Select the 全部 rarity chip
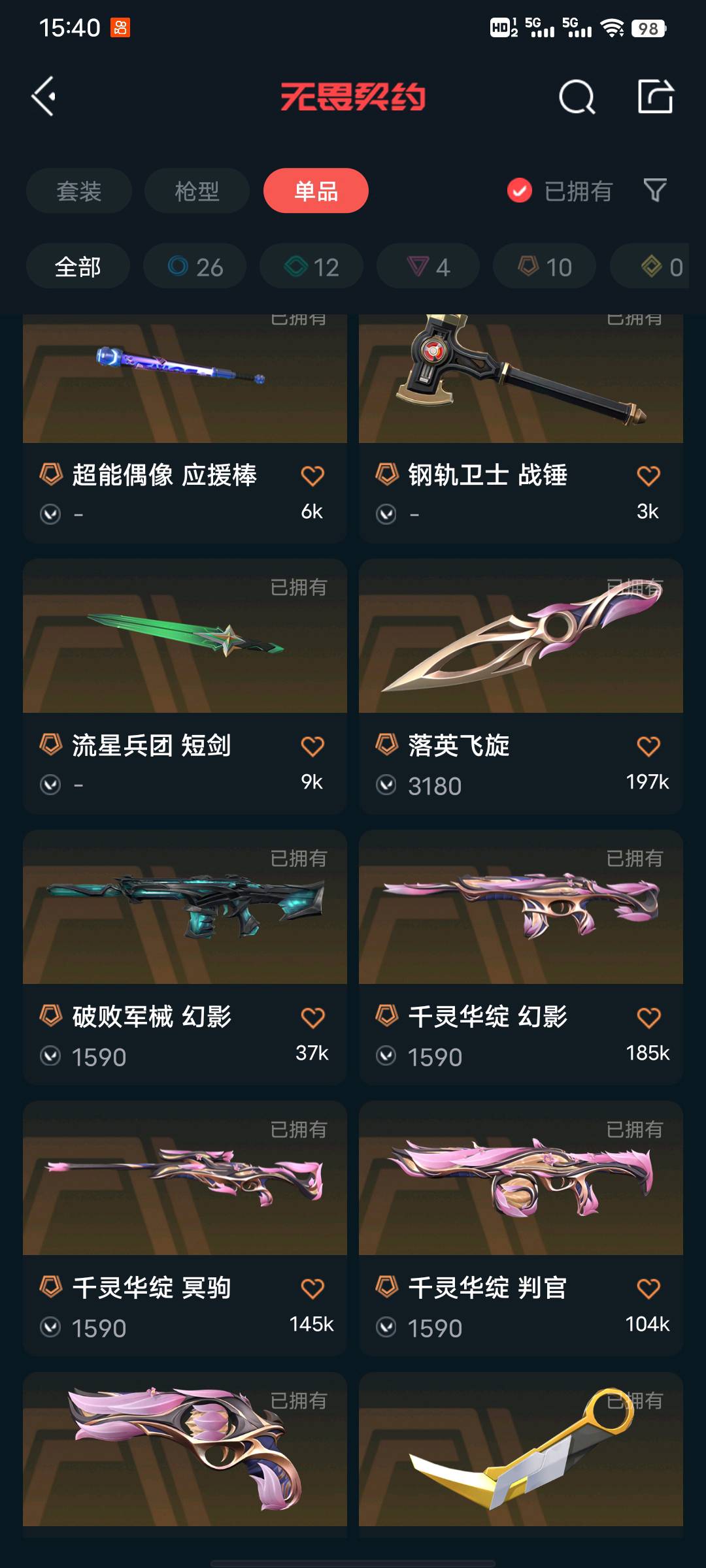 click(78, 267)
